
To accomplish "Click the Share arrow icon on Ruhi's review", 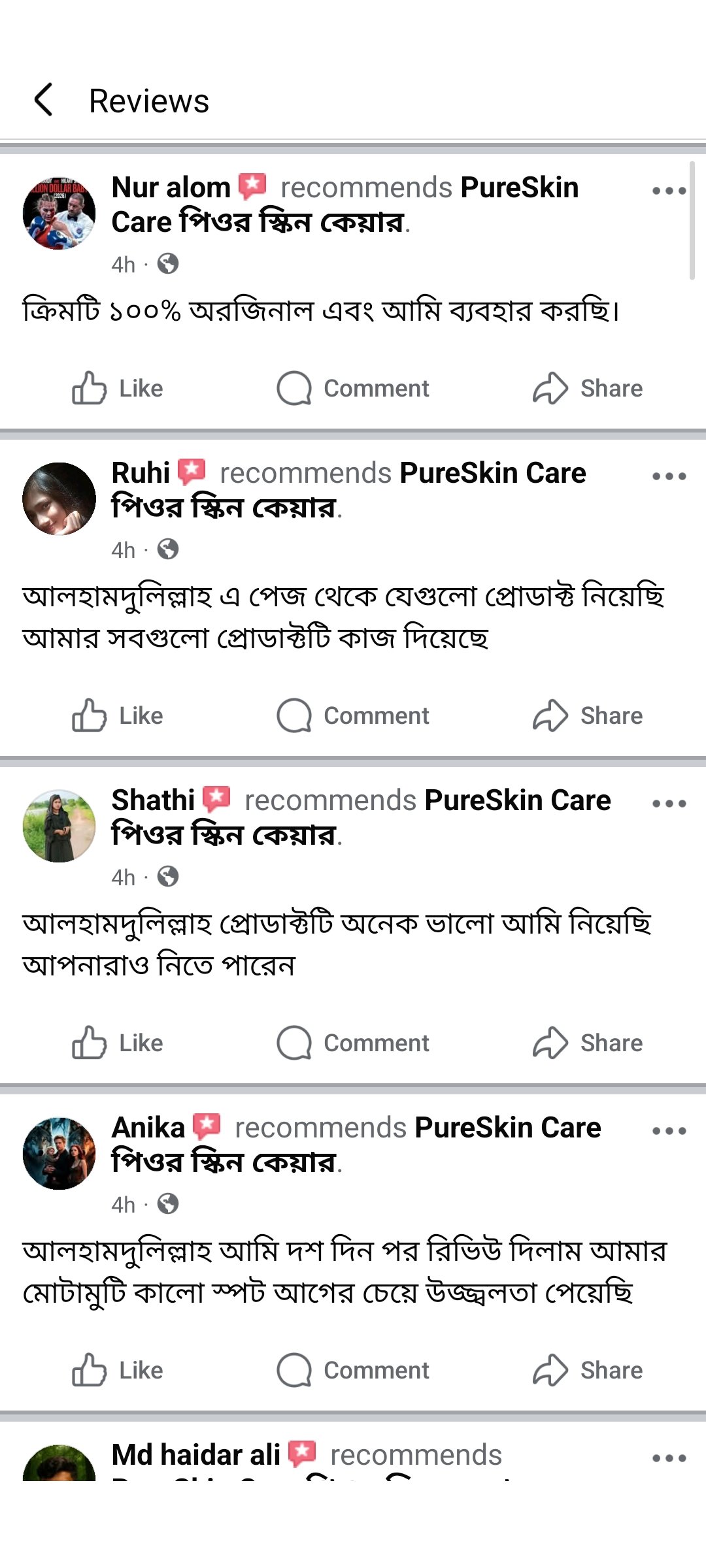I will pos(551,715).
